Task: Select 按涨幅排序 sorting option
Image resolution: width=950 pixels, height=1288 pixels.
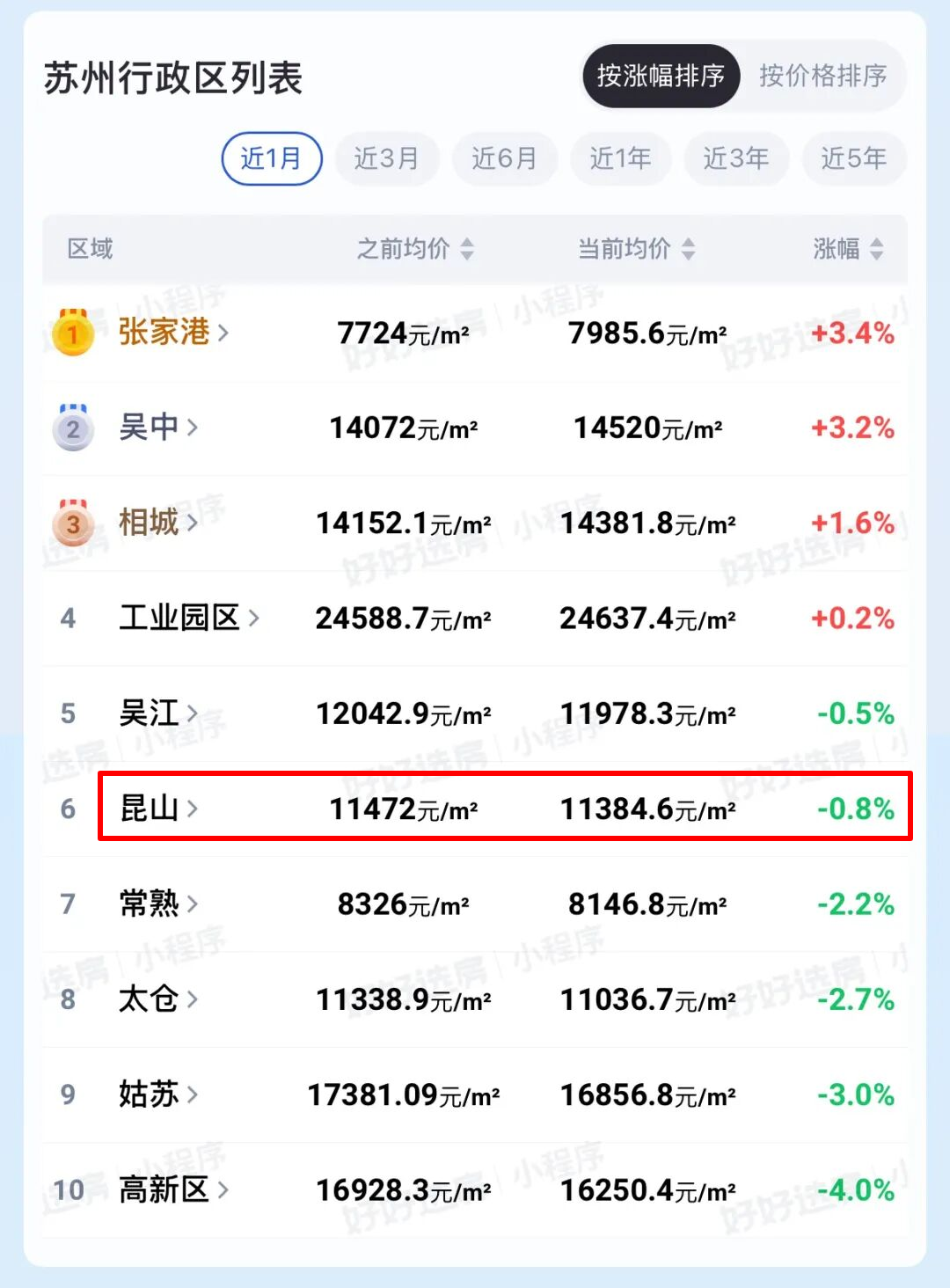Action: pos(661,76)
